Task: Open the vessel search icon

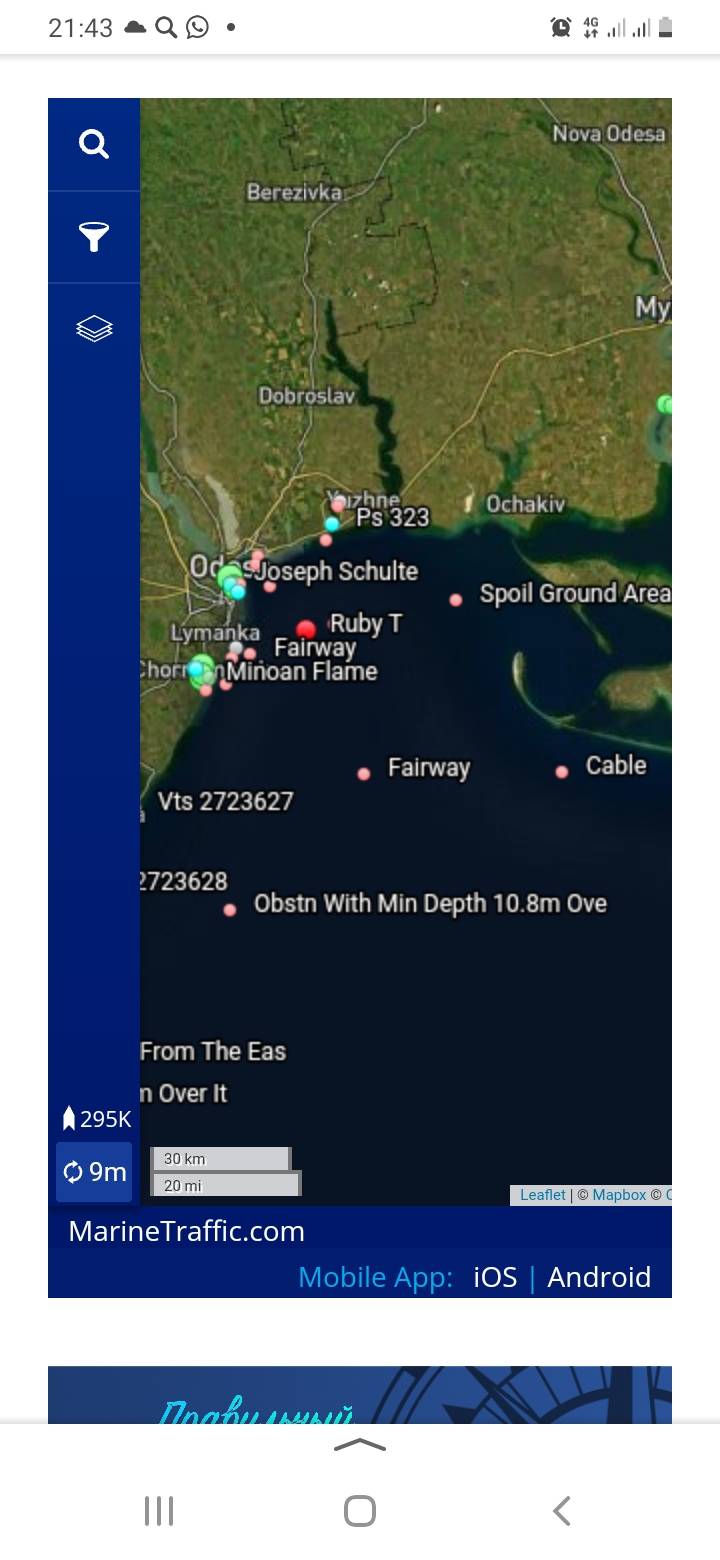Action: coord(94,145)
